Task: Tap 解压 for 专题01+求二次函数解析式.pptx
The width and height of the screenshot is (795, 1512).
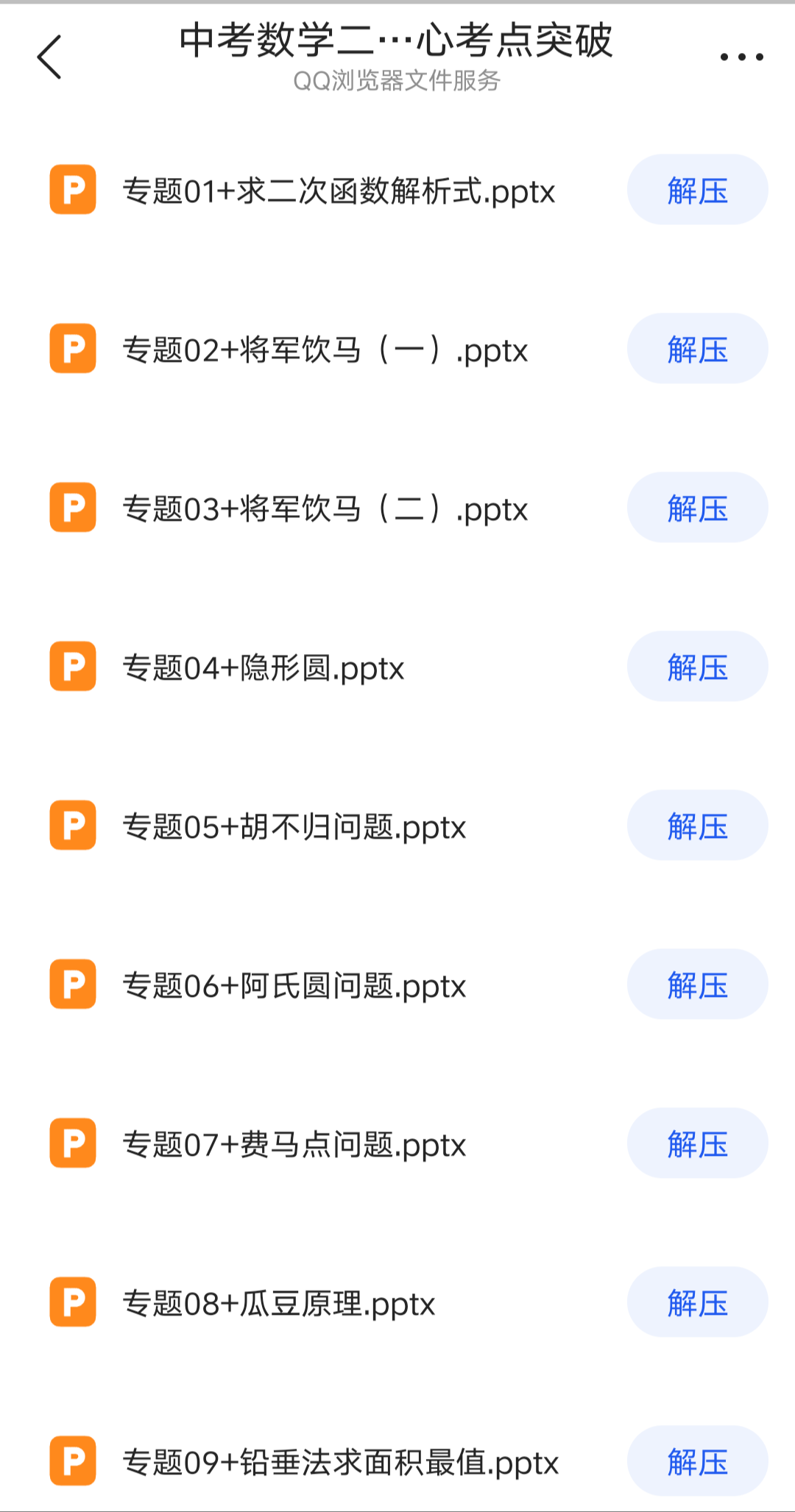Action: coord(697,190)
